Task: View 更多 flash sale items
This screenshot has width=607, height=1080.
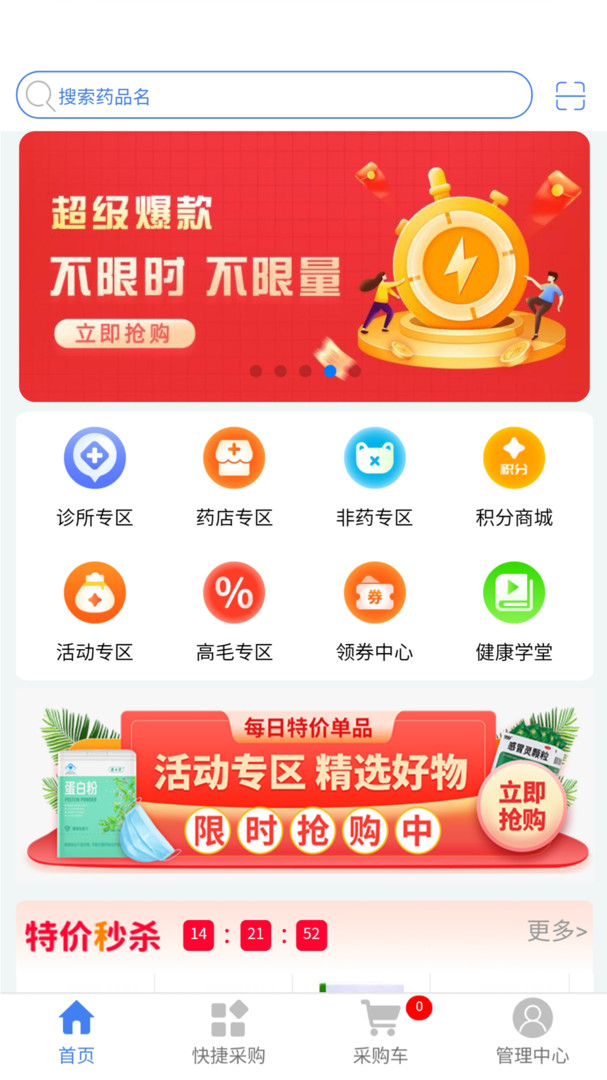Action: click(557, 932)
